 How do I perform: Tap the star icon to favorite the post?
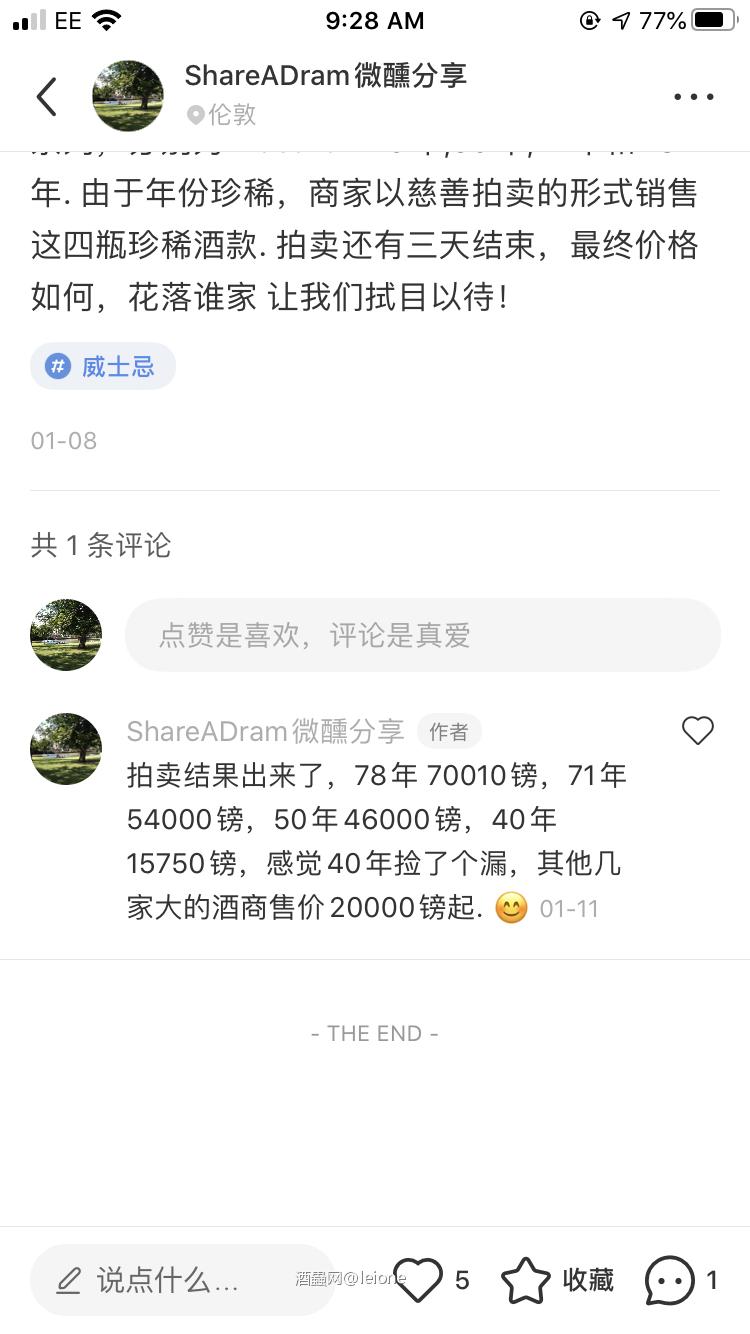(x=526, y=1279)
